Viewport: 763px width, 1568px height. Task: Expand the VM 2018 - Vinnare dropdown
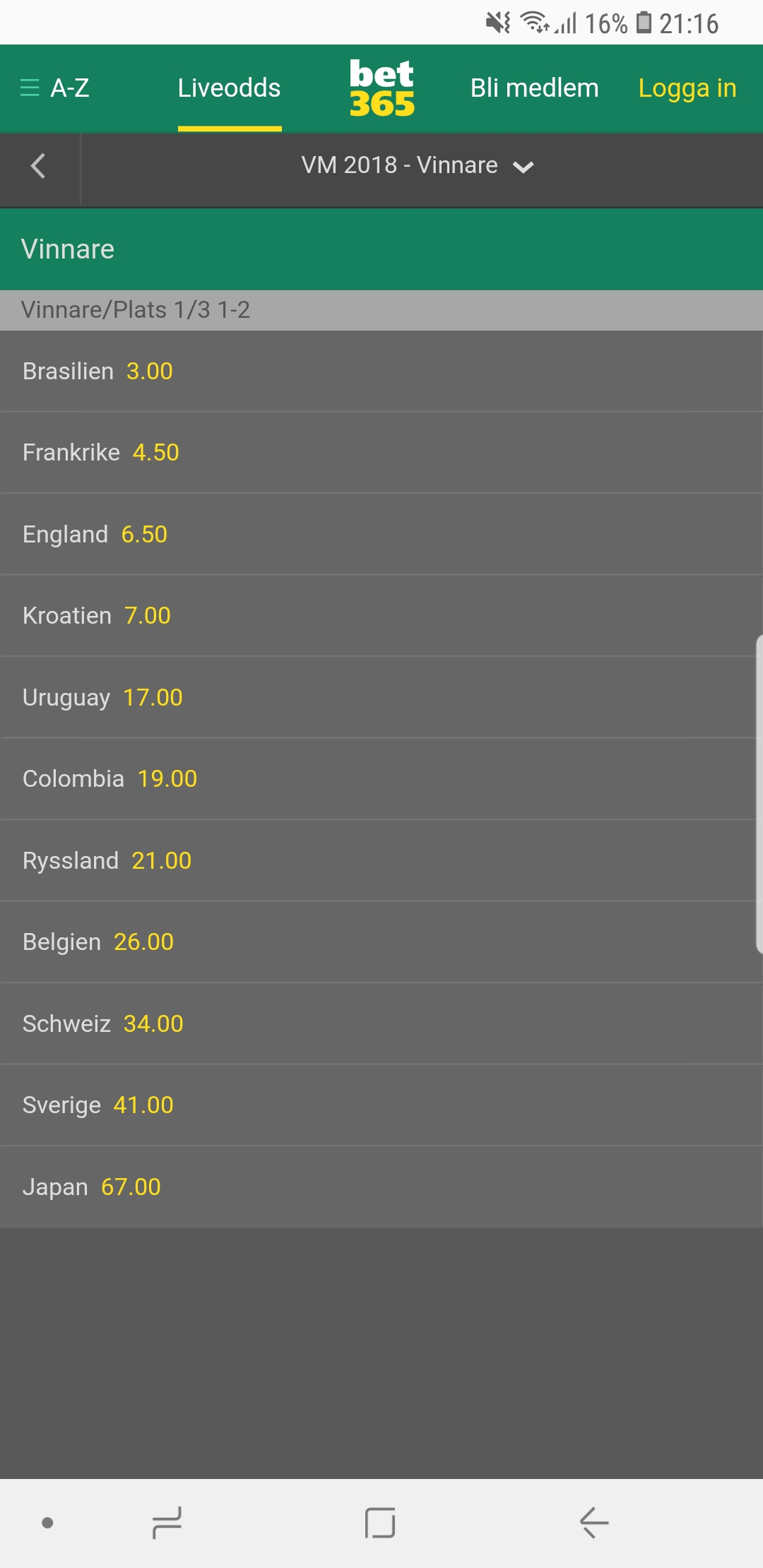point(417,166)
